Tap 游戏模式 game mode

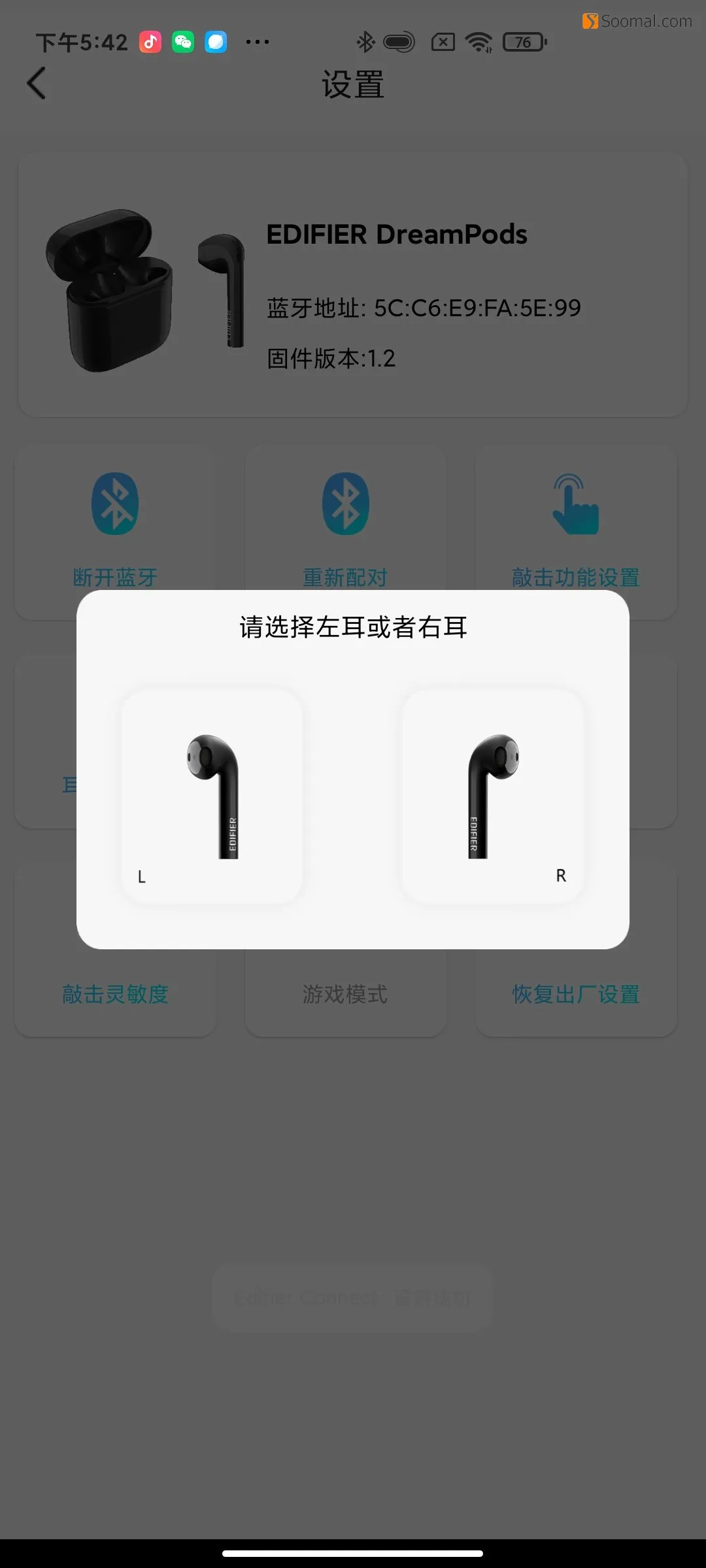coord(345,994)
